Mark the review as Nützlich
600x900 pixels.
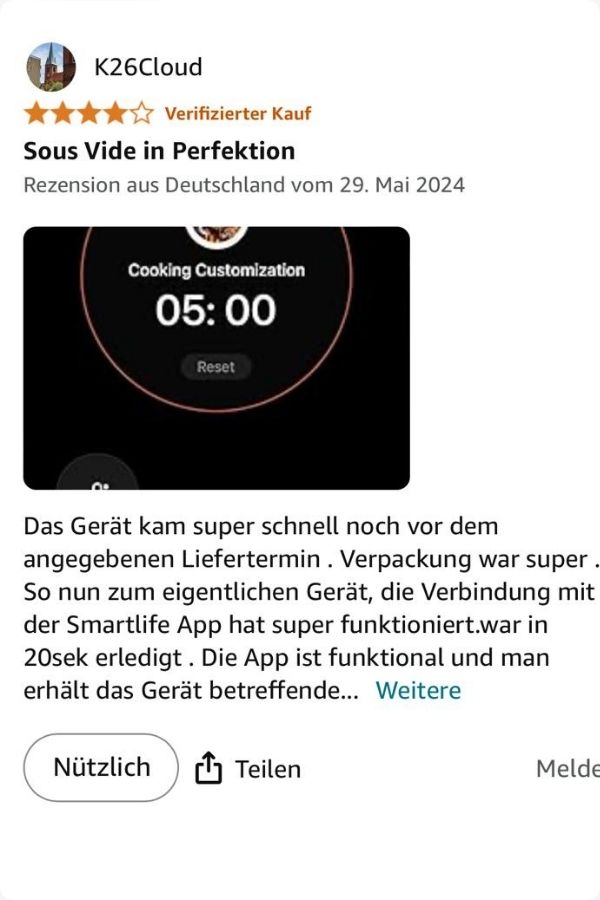[101, 768]
